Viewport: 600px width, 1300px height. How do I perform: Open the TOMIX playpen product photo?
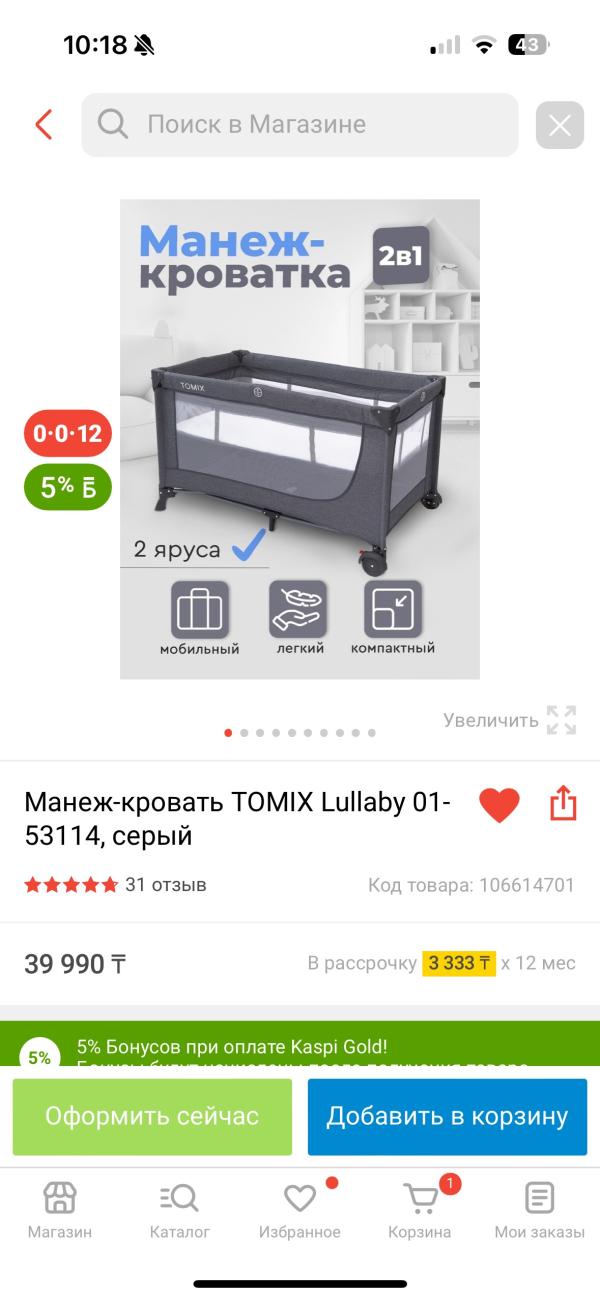(300, 439)
